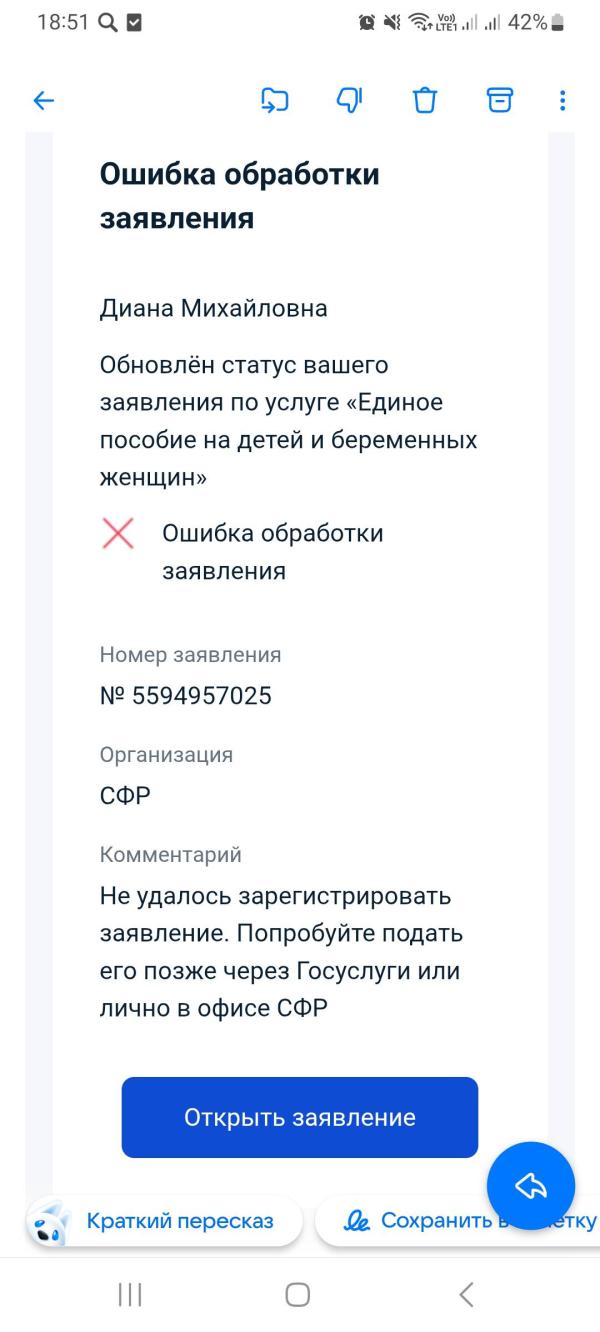Viewport: 600px width, 1332px height.
Task: Go to the home screen
Action: 297,1295
